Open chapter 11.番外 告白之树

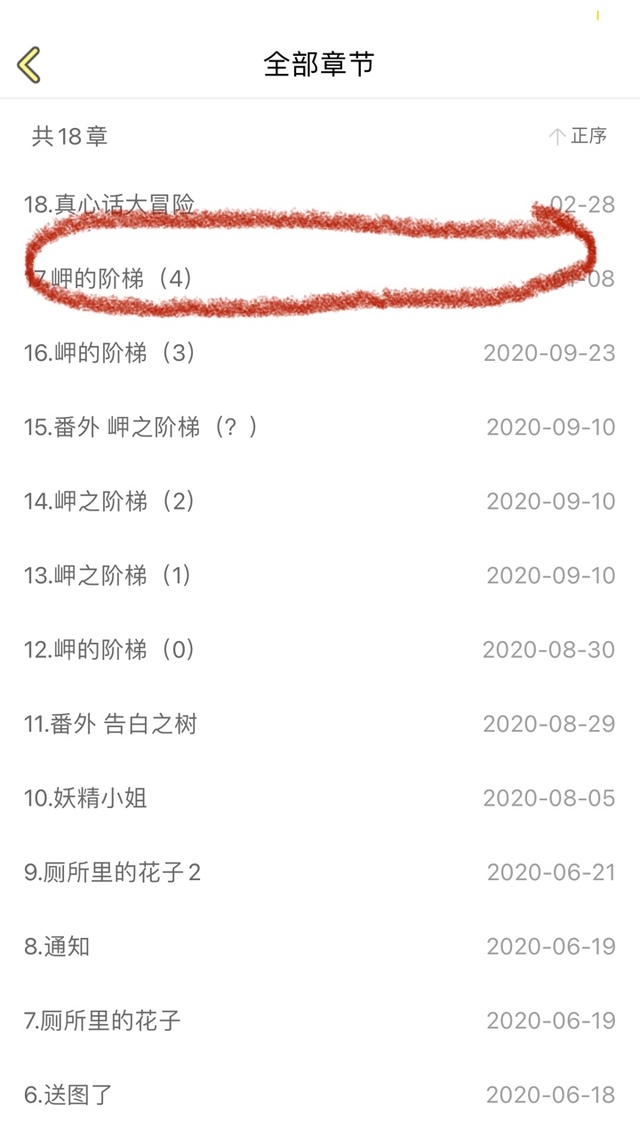(320, 724)
